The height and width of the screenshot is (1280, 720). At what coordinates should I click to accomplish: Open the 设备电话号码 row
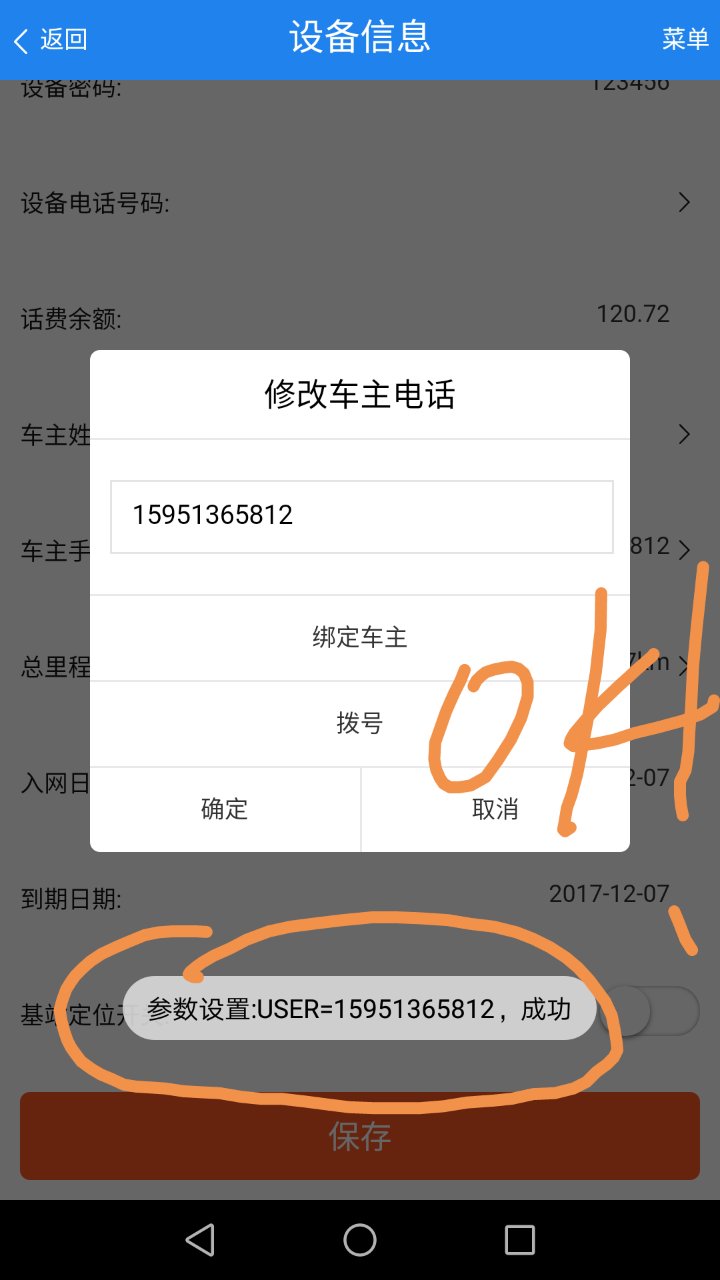[358, 203]
